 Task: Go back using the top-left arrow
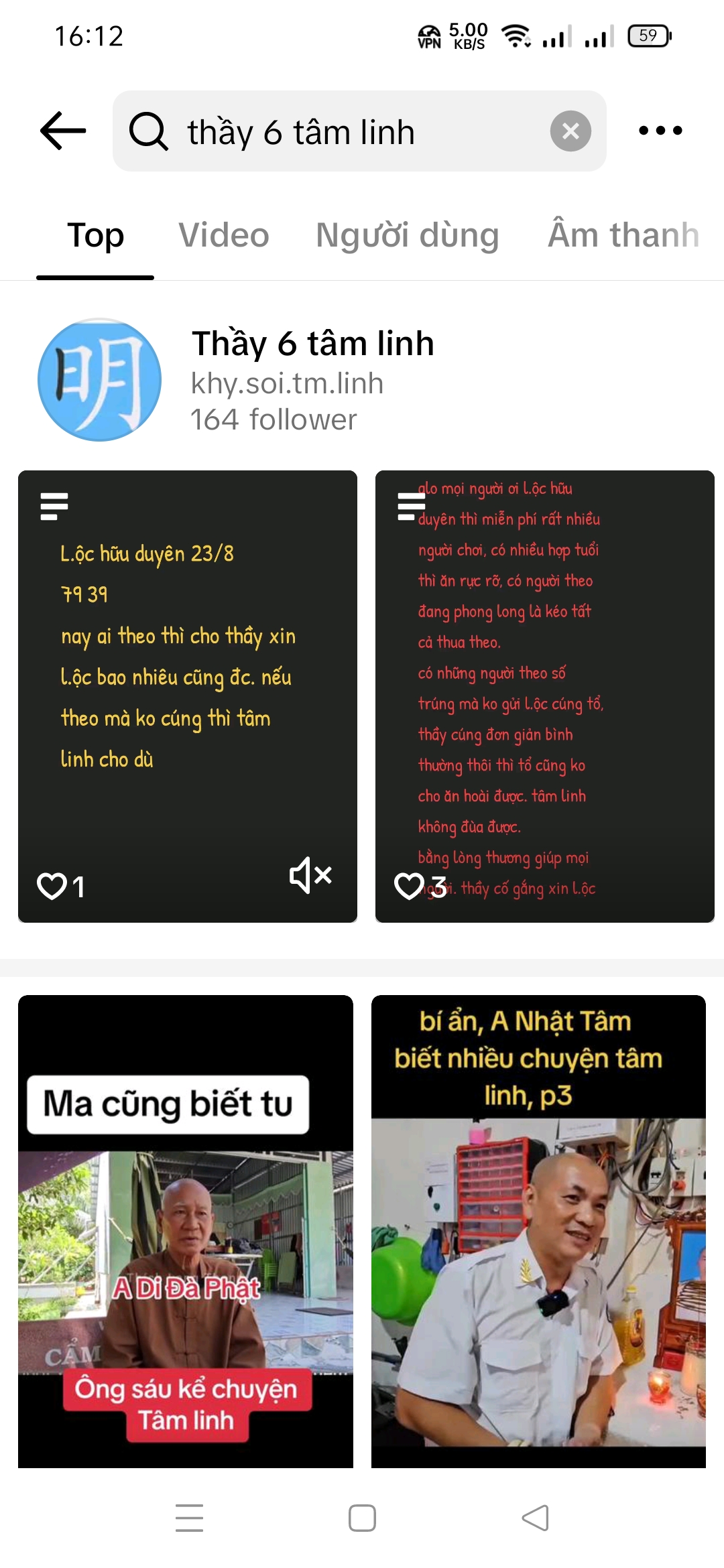click(63, 131)
